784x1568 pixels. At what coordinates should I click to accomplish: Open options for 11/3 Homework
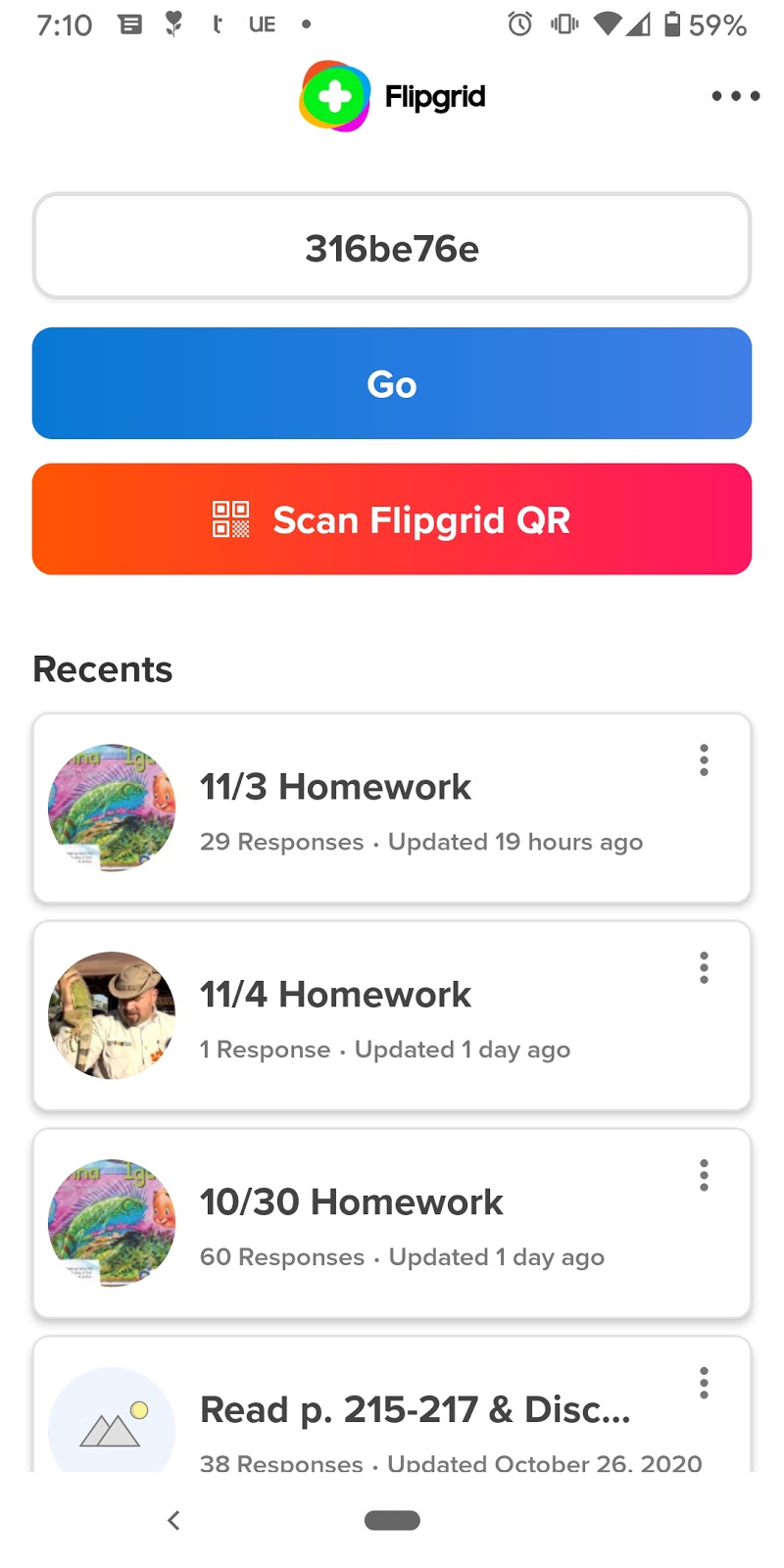pyautogui.click(x=704, y=760)
